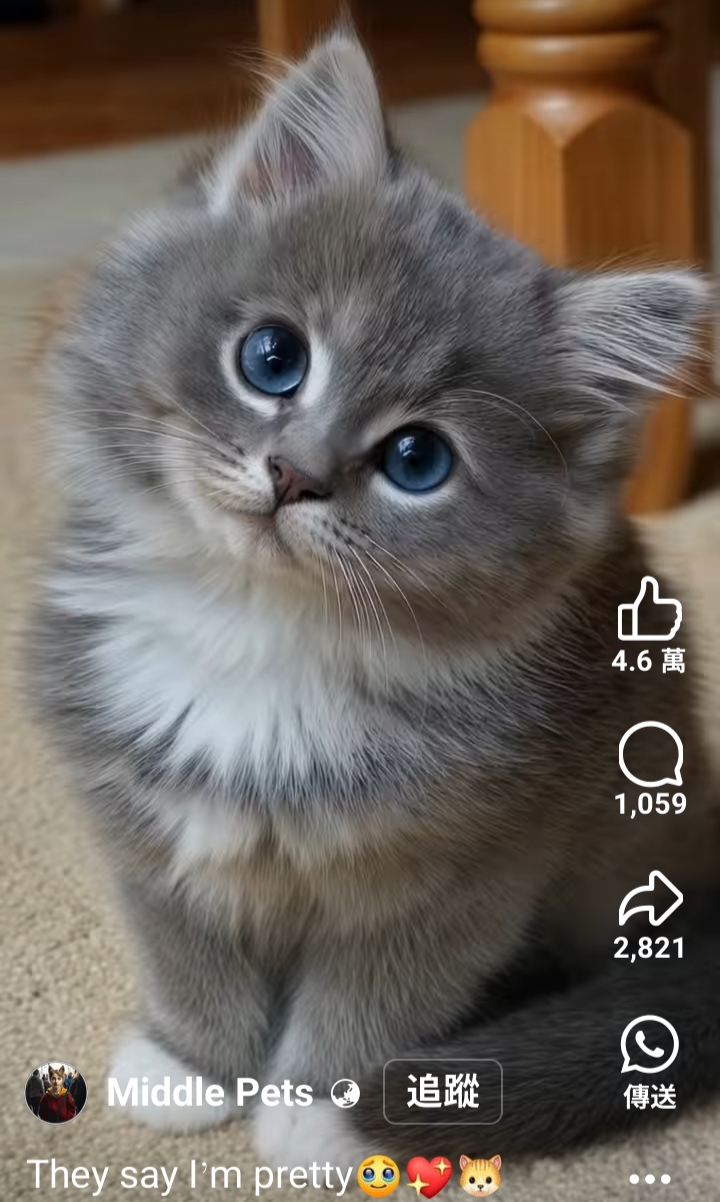Open the comments on this reel
This screenshot has width=720, height=1202.
click(650, 754)
